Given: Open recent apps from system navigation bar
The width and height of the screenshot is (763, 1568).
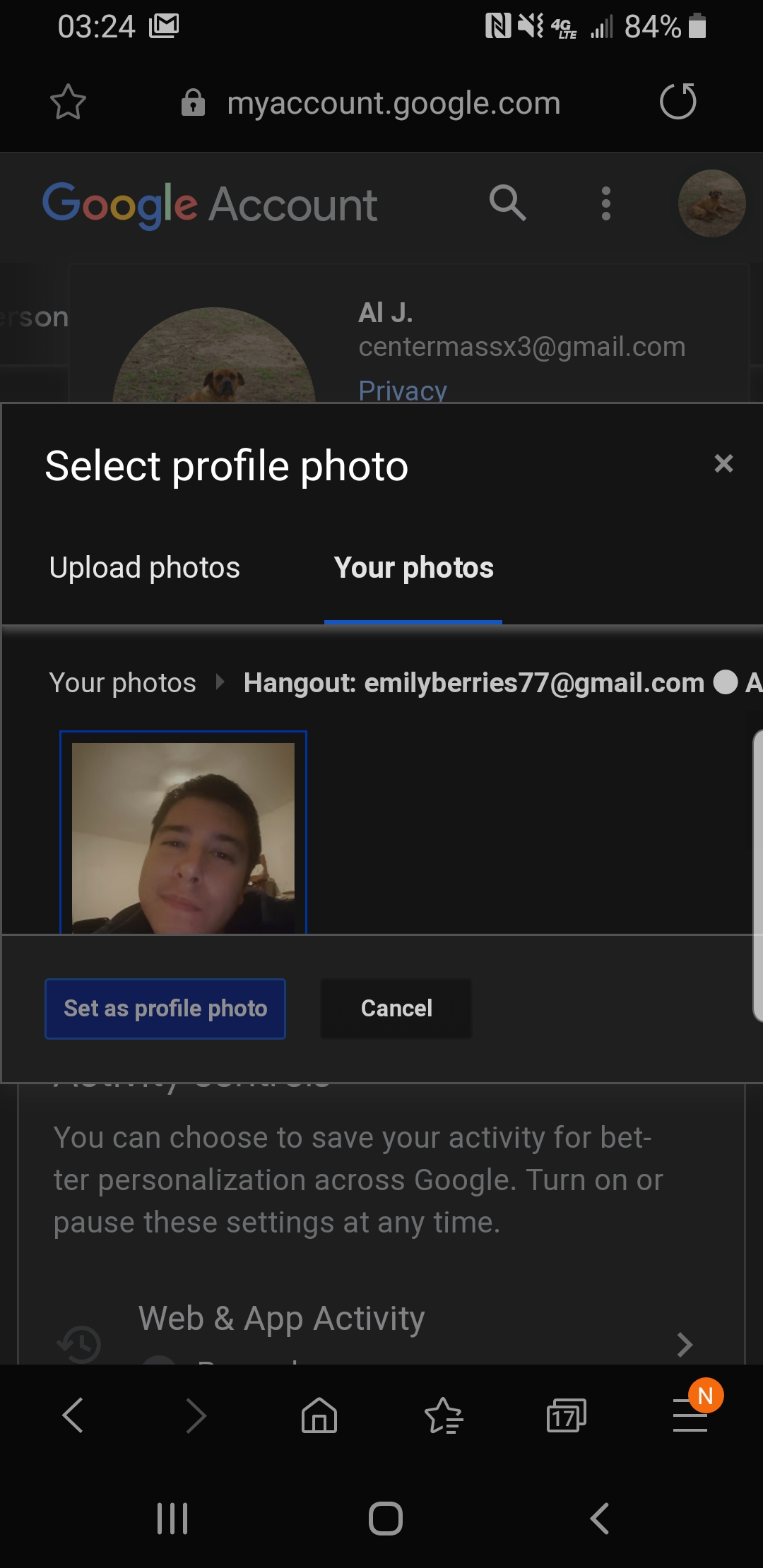Looking at the screenshot, I should 172,1519.
